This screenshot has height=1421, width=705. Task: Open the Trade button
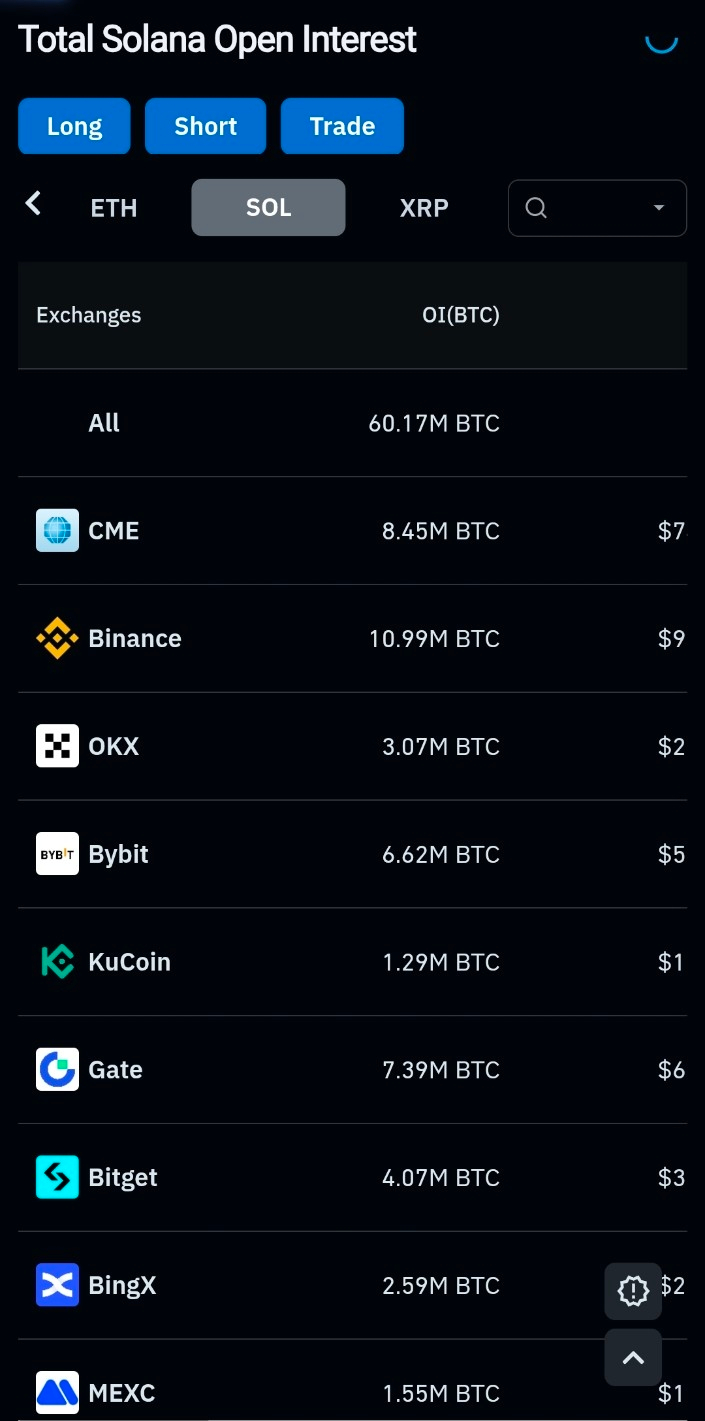coord(342,126)
